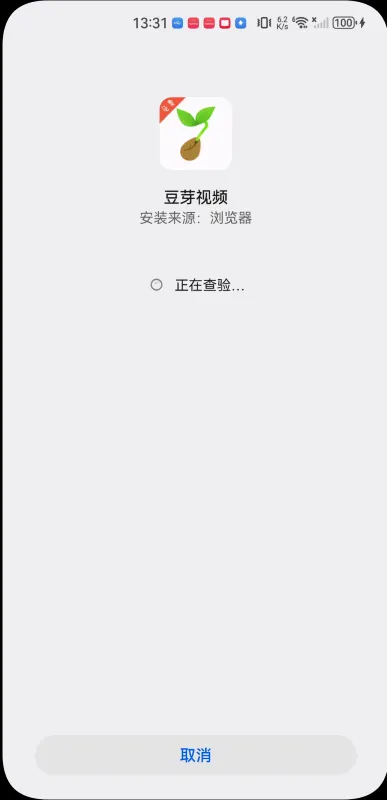
Task: Cancel the installation with 取消
Action: point(195,755)
